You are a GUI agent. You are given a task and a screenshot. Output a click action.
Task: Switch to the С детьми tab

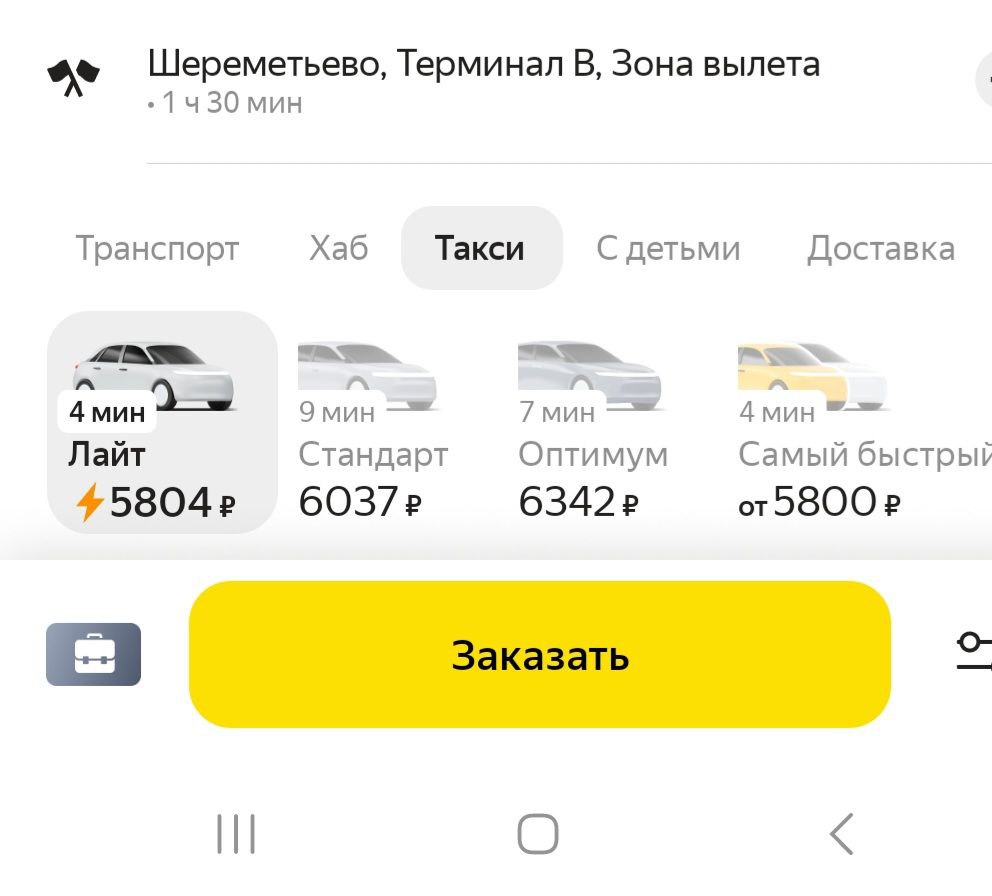tap(668, 248)
